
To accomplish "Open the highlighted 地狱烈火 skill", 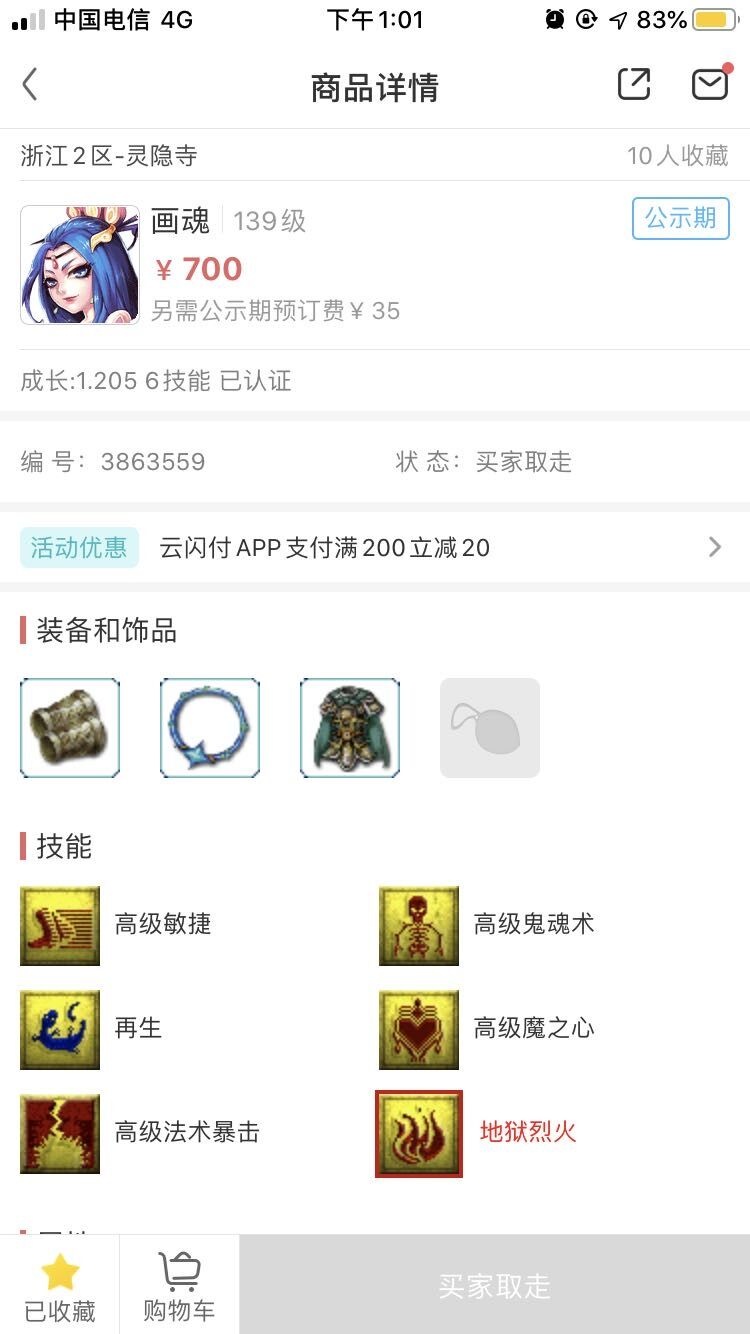I will click(x=476, y=1133).
